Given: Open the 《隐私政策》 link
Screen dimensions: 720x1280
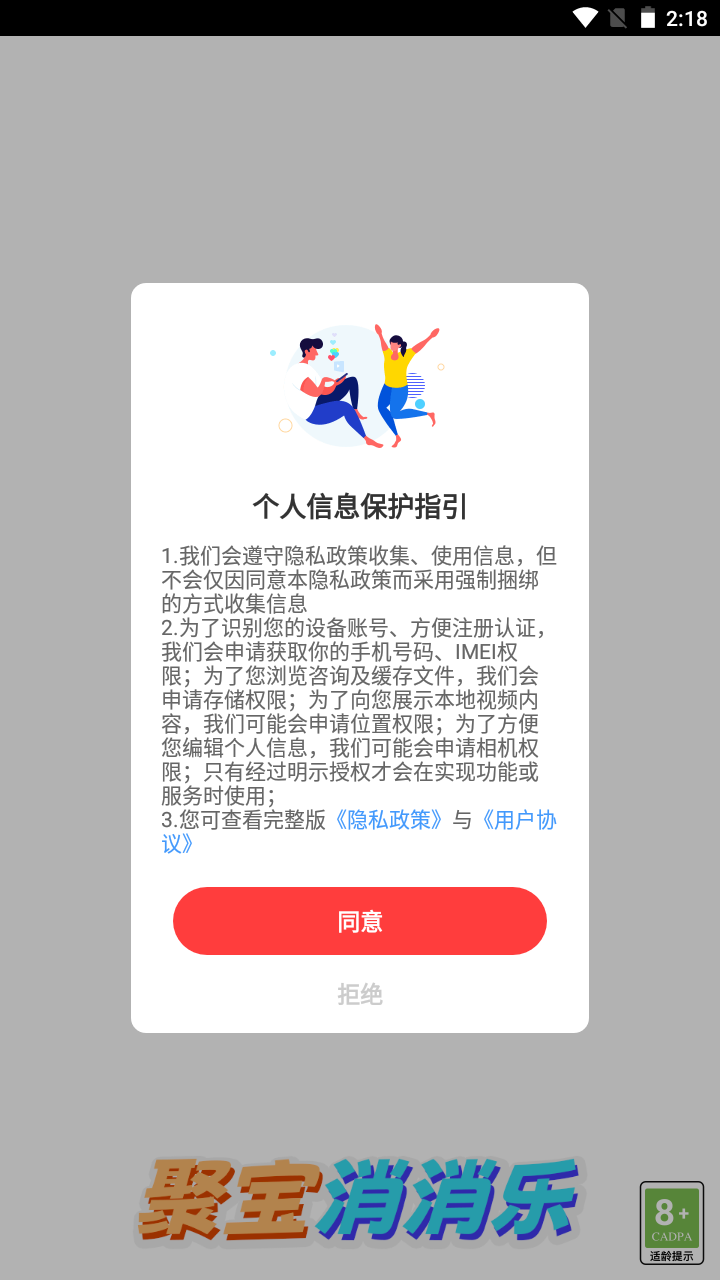Looking at the screenshot, I should (389, 820).
